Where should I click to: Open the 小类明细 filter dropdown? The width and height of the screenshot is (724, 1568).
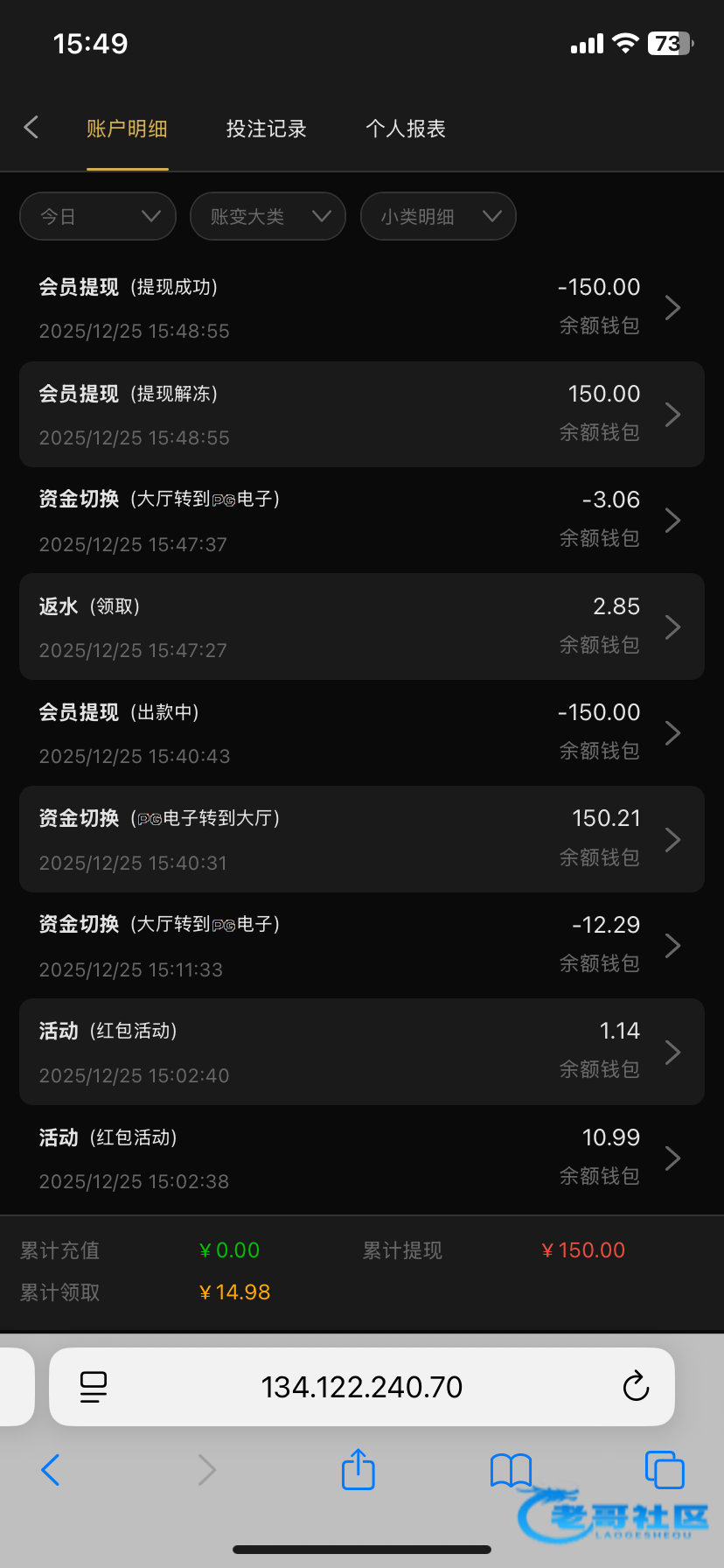click(438, 216)
